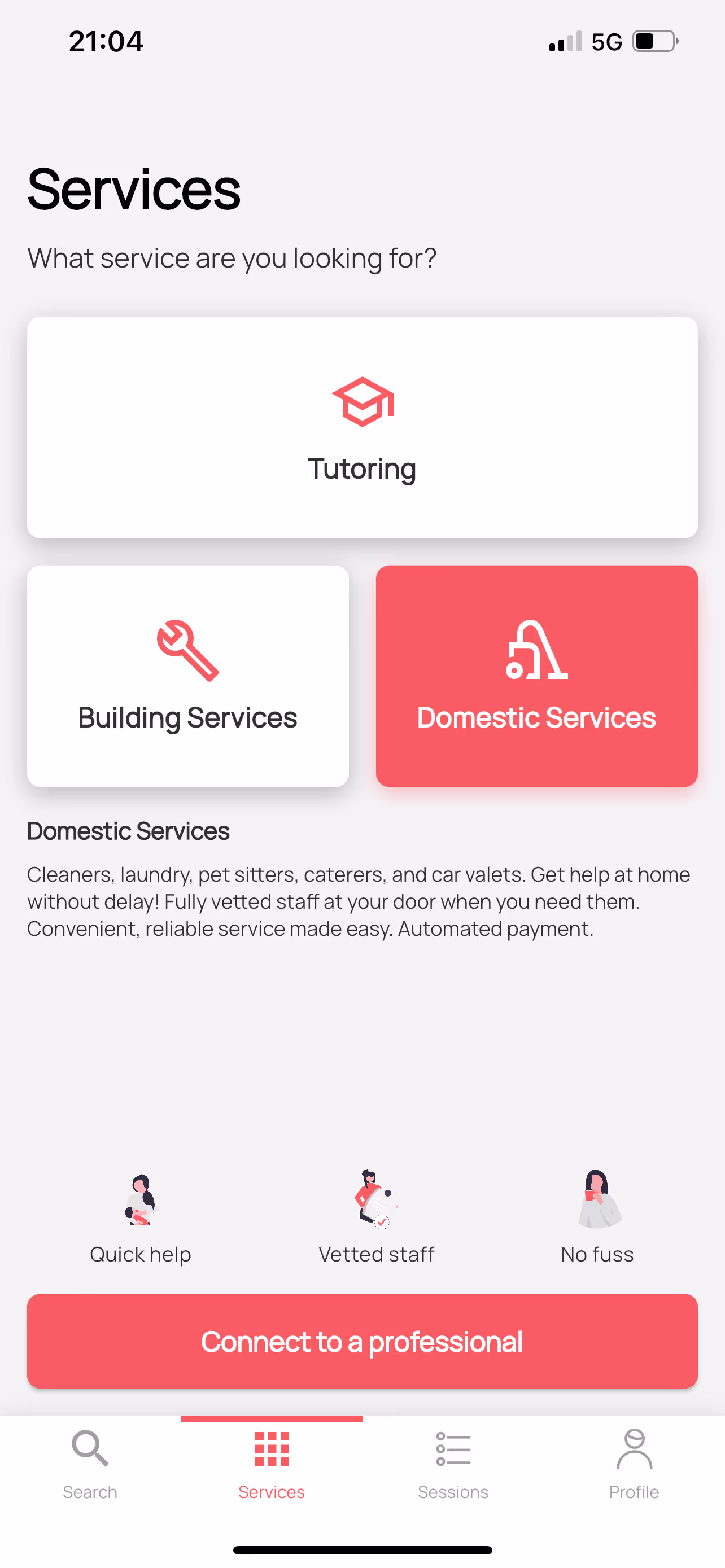Viewport: 725px width, 1568px height.
Task: Open the Search tab
Action: point(90,1466)
